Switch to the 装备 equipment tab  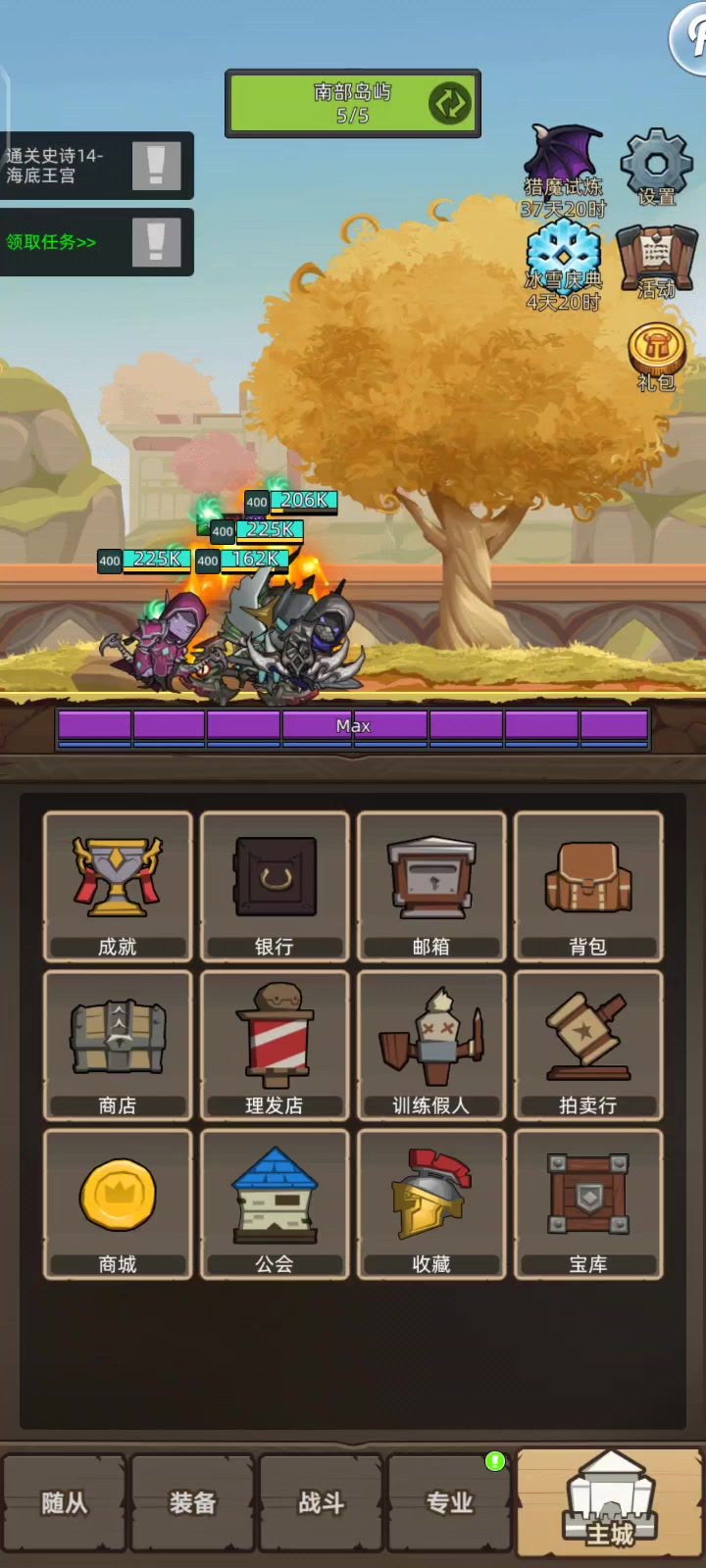[192, 1502]
